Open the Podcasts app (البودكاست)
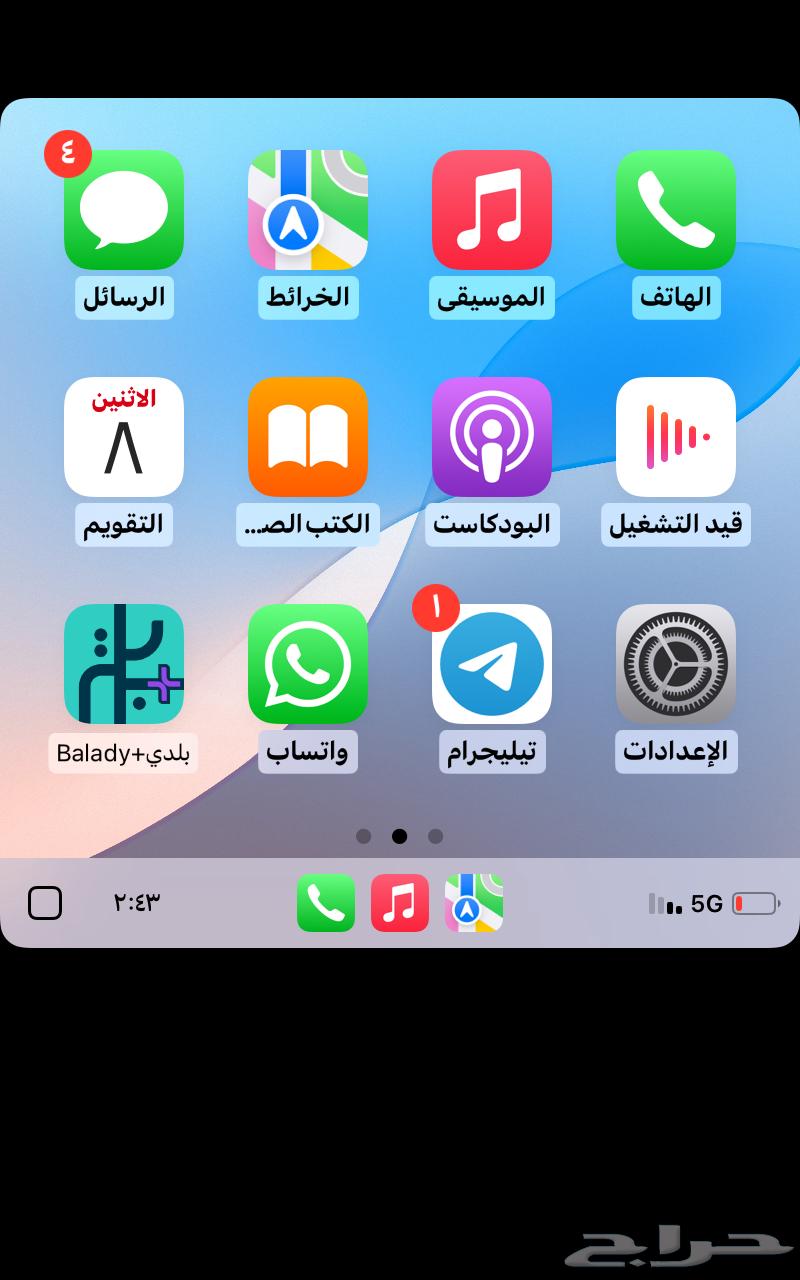Screen dimensions: 800x1280 click(492, 437)
